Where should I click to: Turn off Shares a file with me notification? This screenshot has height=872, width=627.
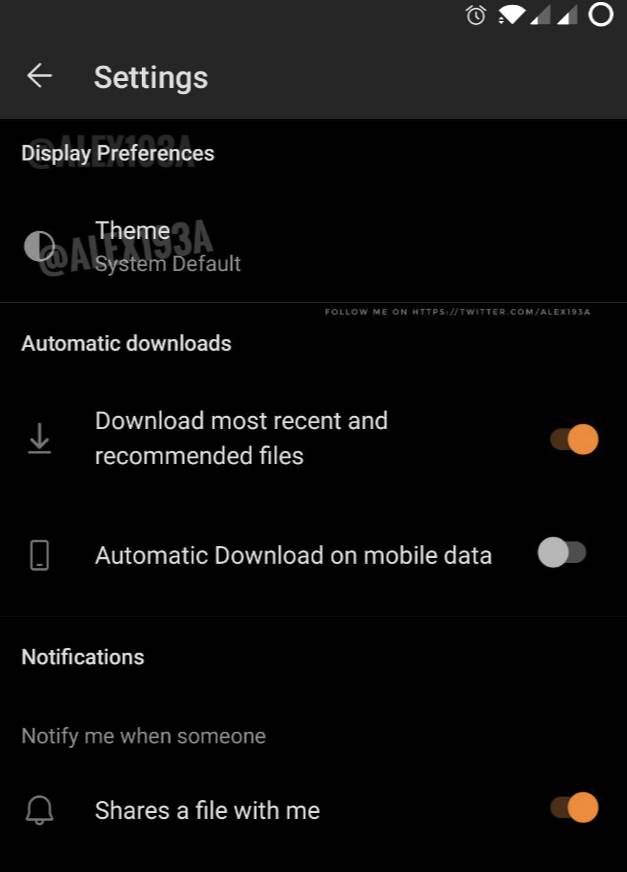click(x=574, y=808)
